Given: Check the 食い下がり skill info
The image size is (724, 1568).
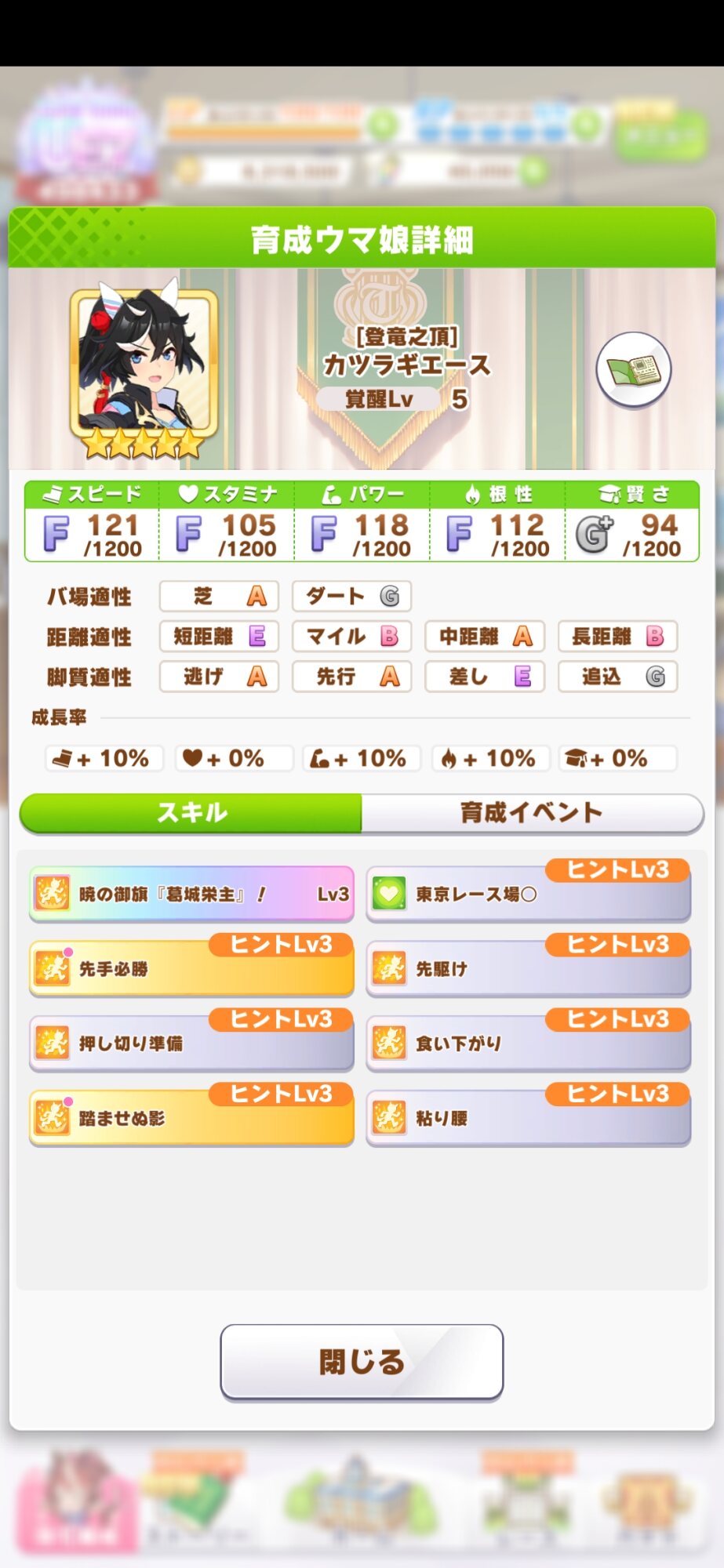Looking at the screenshot, I should coord(528,1044).
